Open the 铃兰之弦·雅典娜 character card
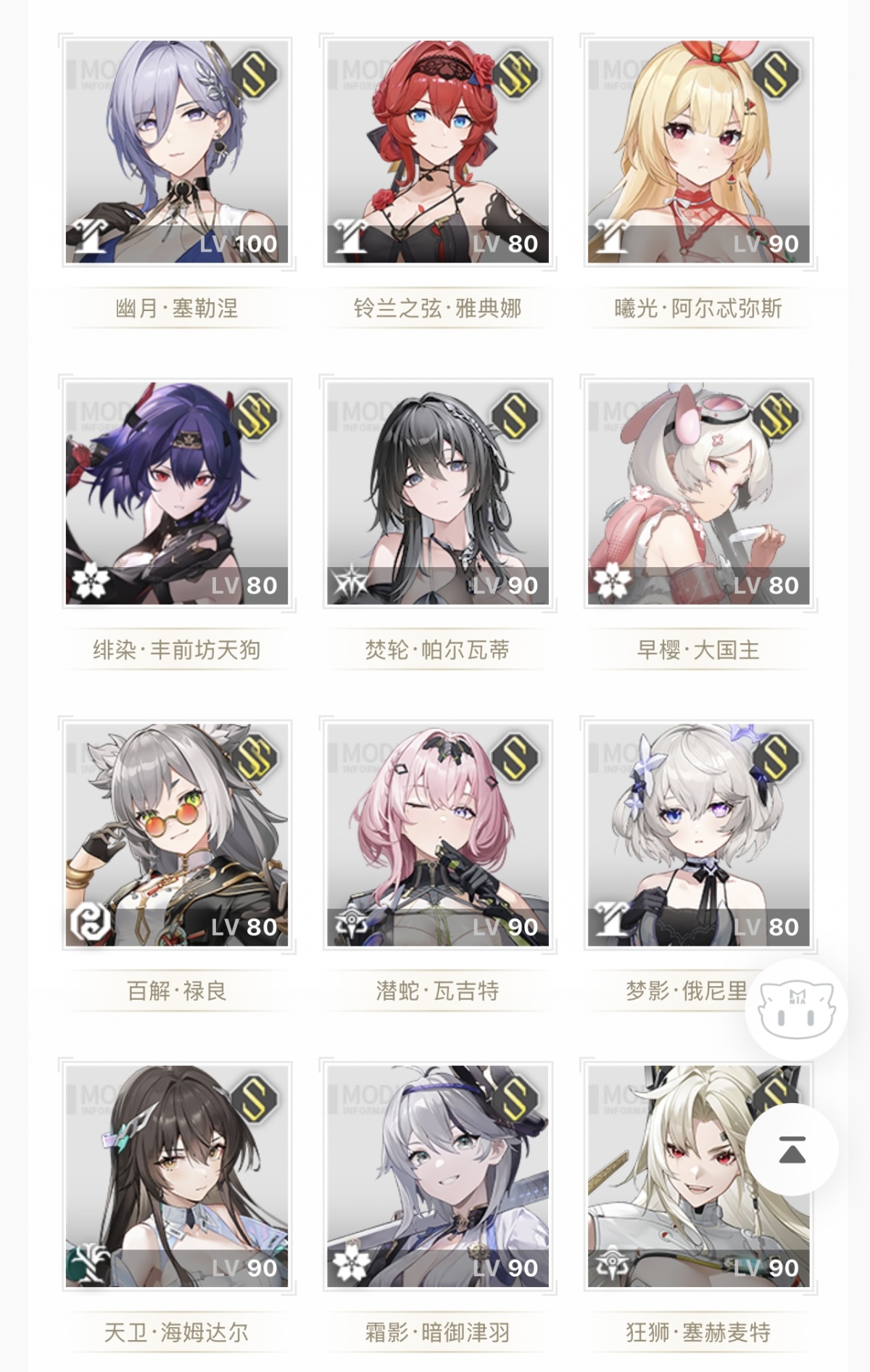 pos(437,152)
